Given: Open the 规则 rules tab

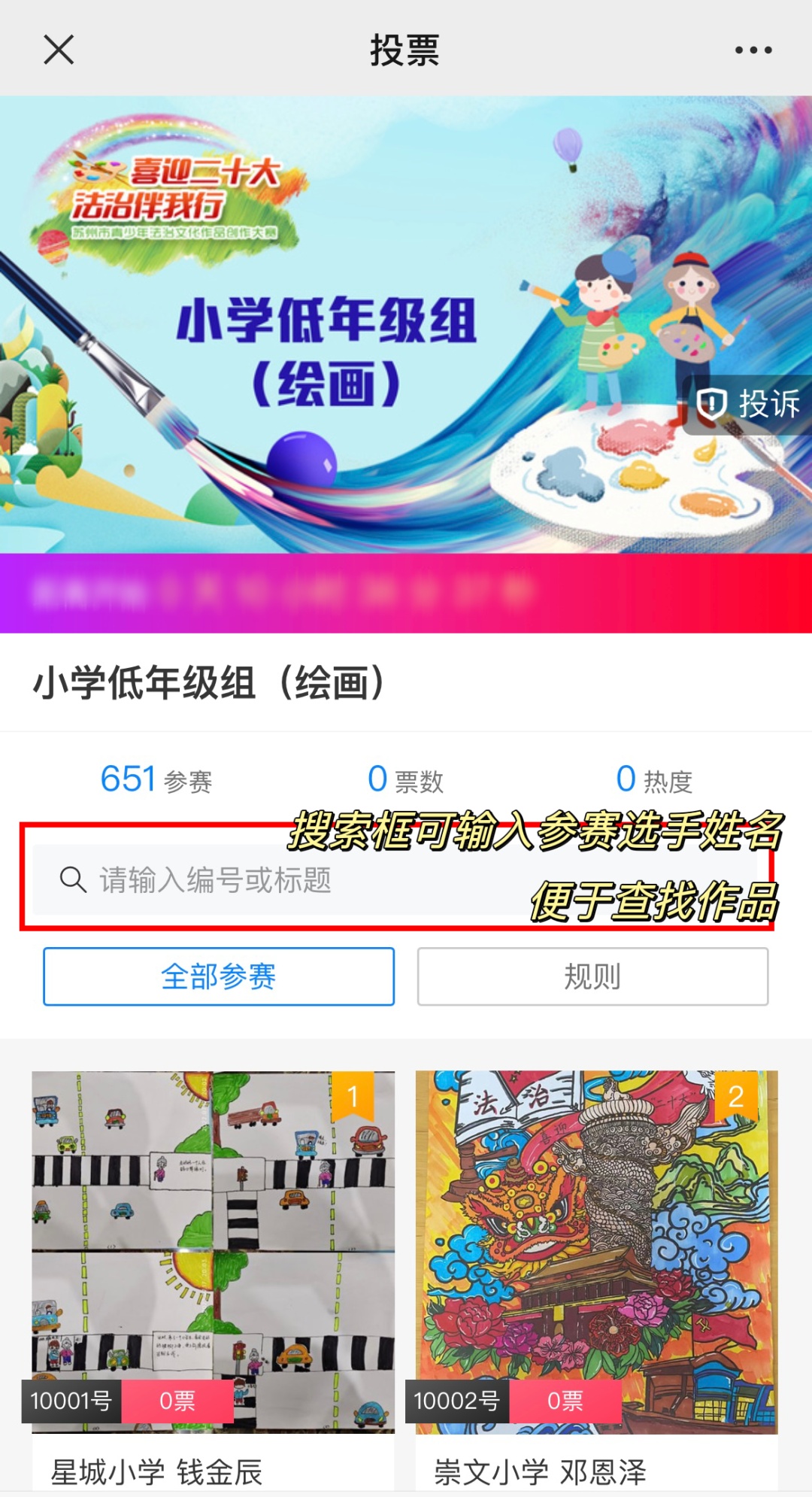Looking at the screenshot, I should pos(592,976).
